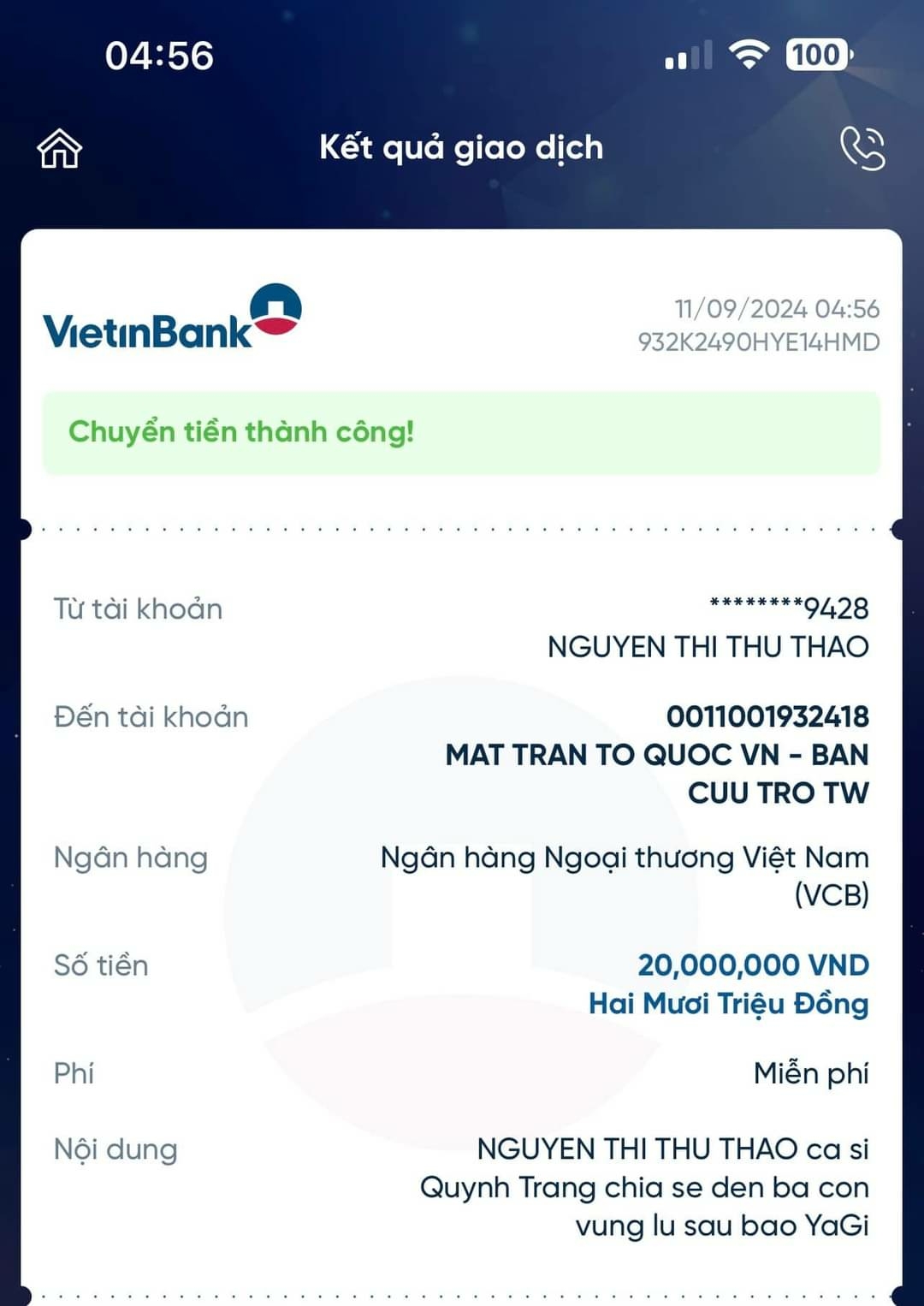Go to the VietinBank home screen
Screen dimensions: 924x1306
coord(59,149)
